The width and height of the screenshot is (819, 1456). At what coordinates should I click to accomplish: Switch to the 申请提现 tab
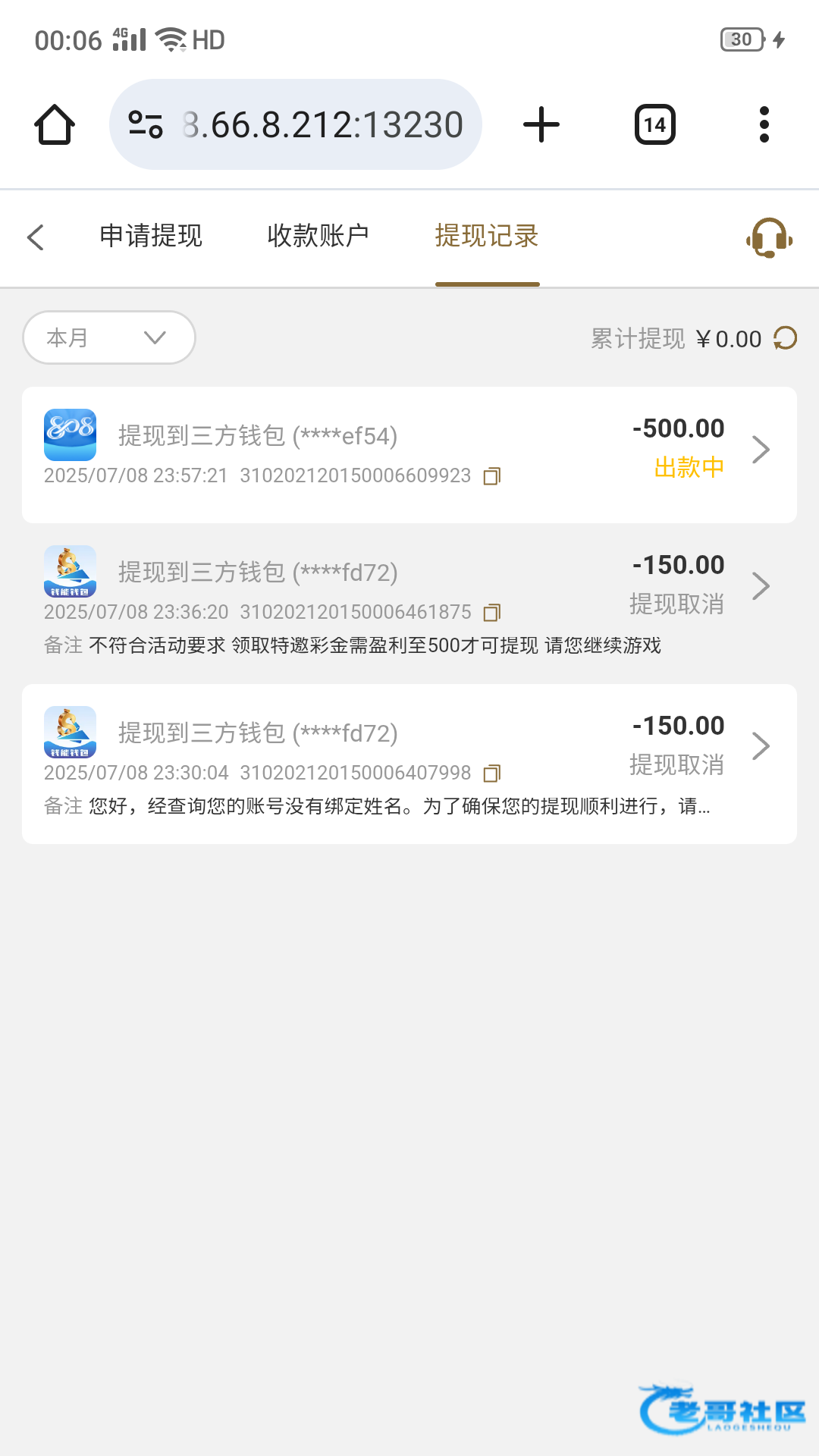[151, 236]
